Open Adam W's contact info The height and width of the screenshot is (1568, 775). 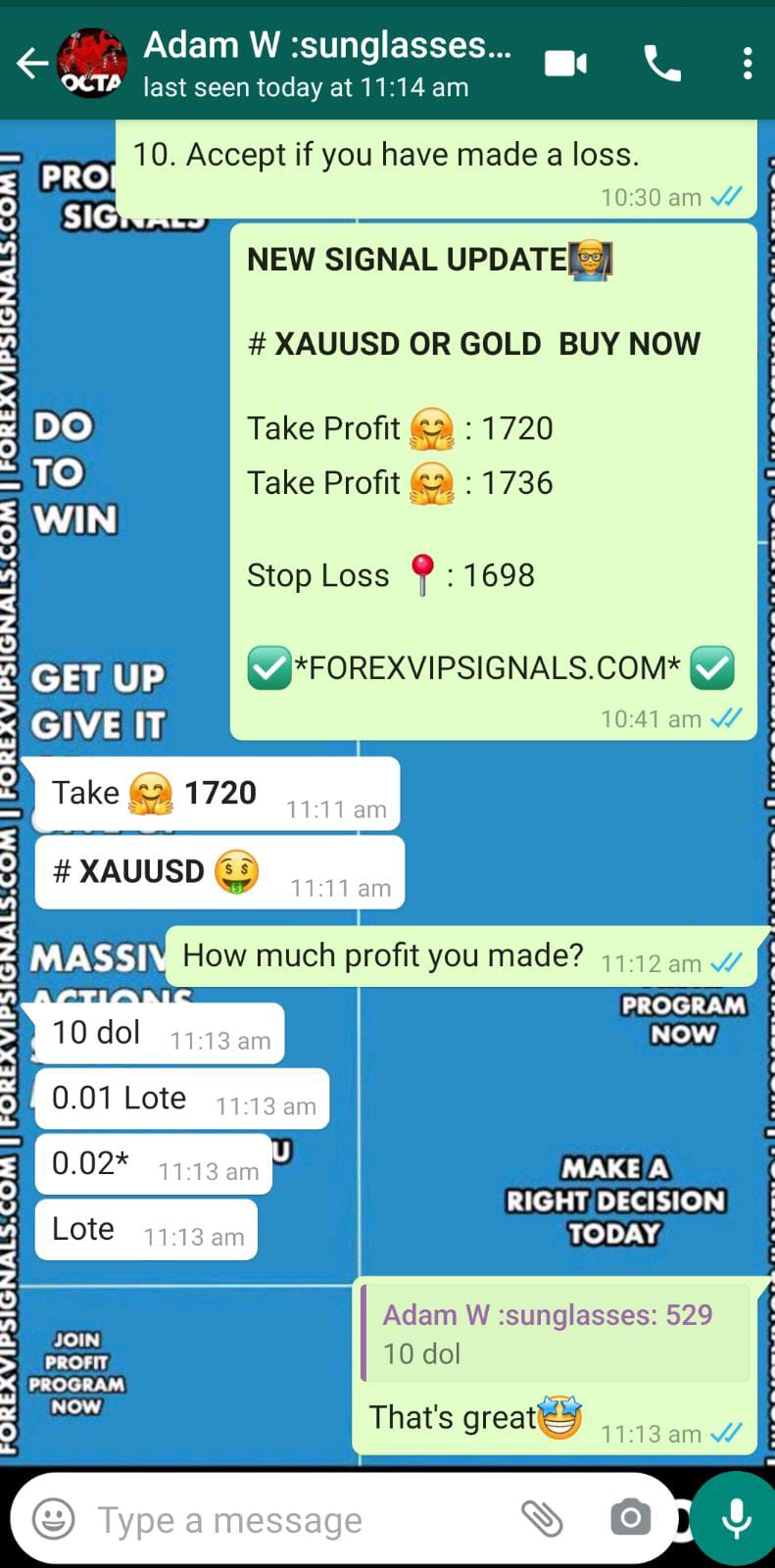(x=326, y=64)
